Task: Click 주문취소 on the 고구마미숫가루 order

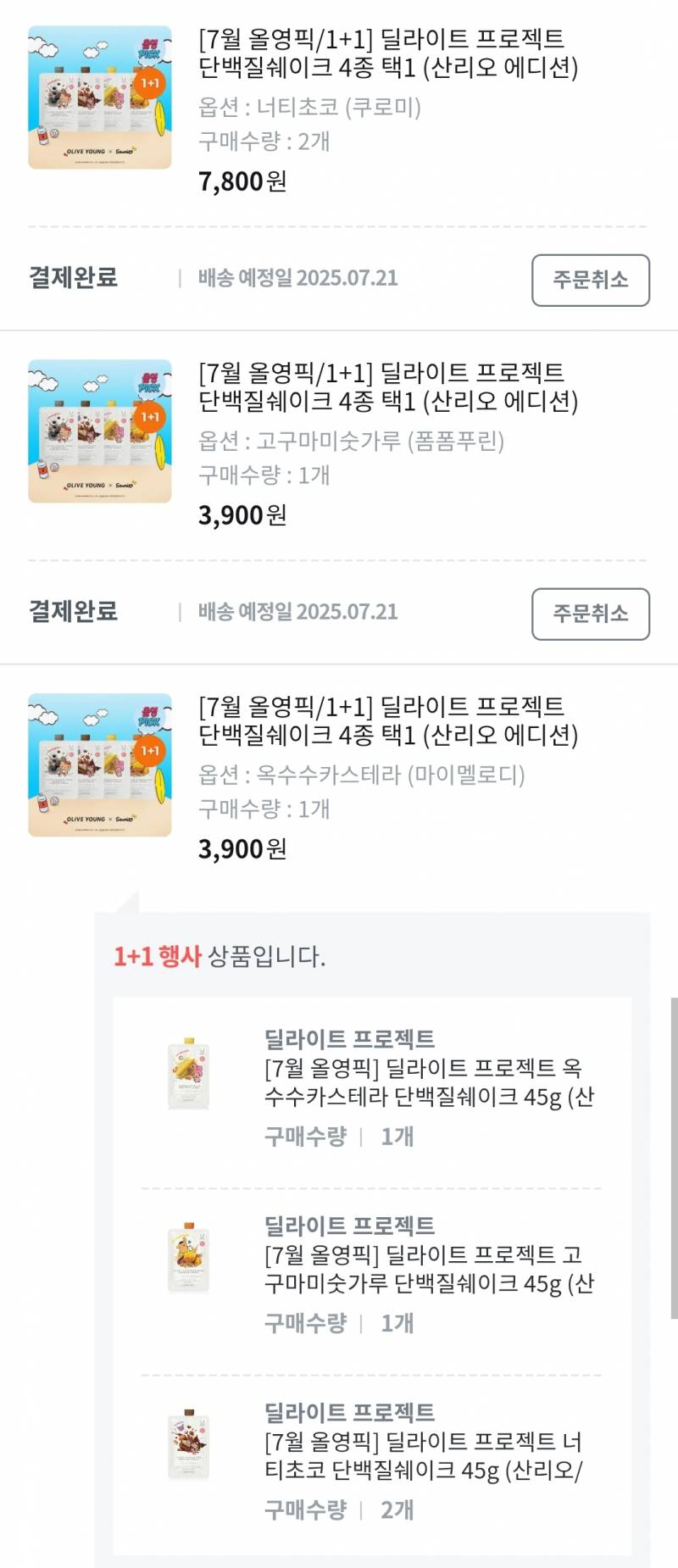Action: 591,615
